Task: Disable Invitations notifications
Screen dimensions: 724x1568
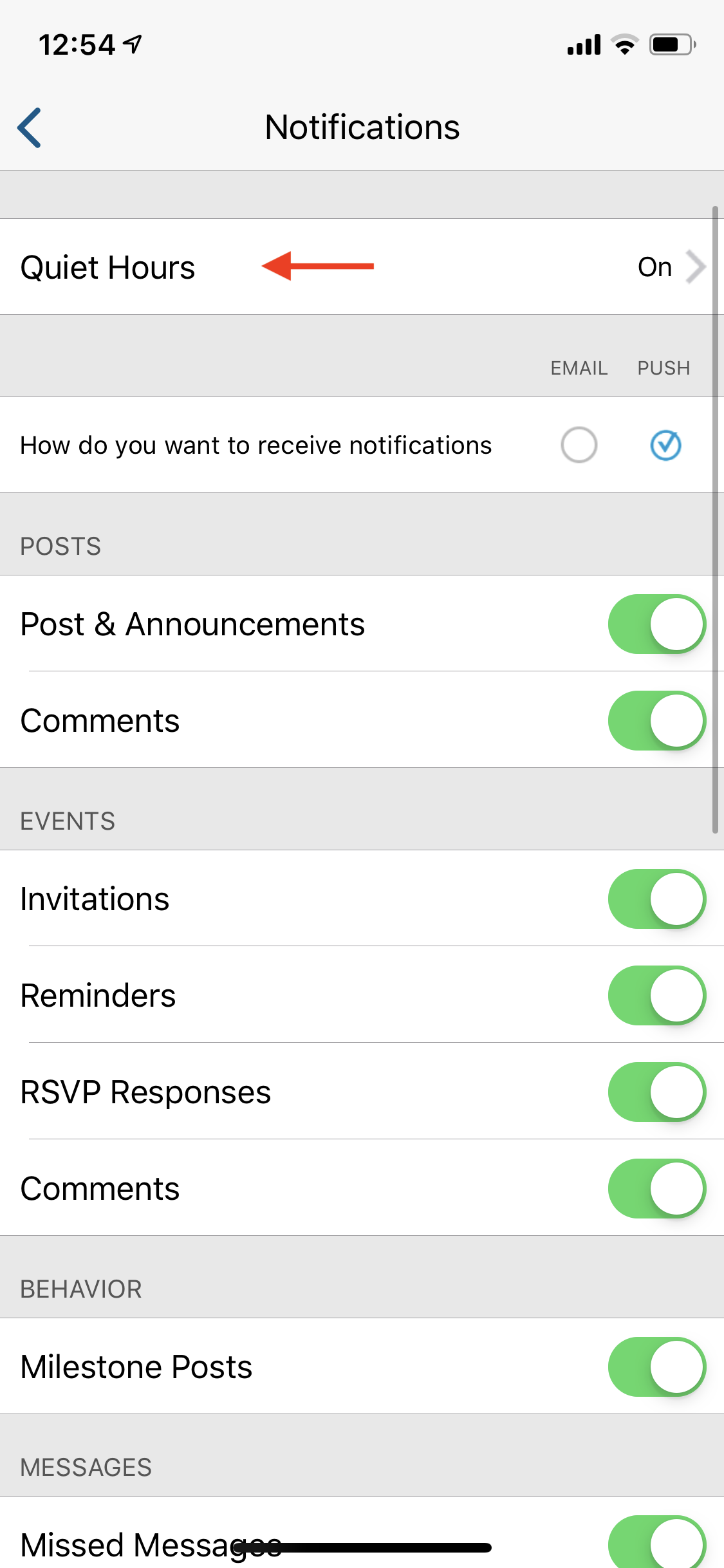Action: [656, 899]
